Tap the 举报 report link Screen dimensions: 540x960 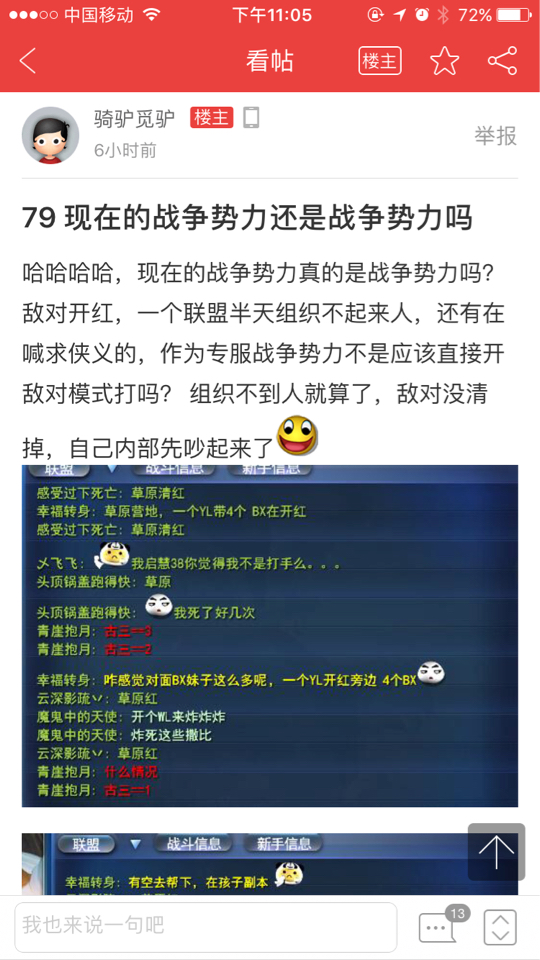[x=495, y=135]
